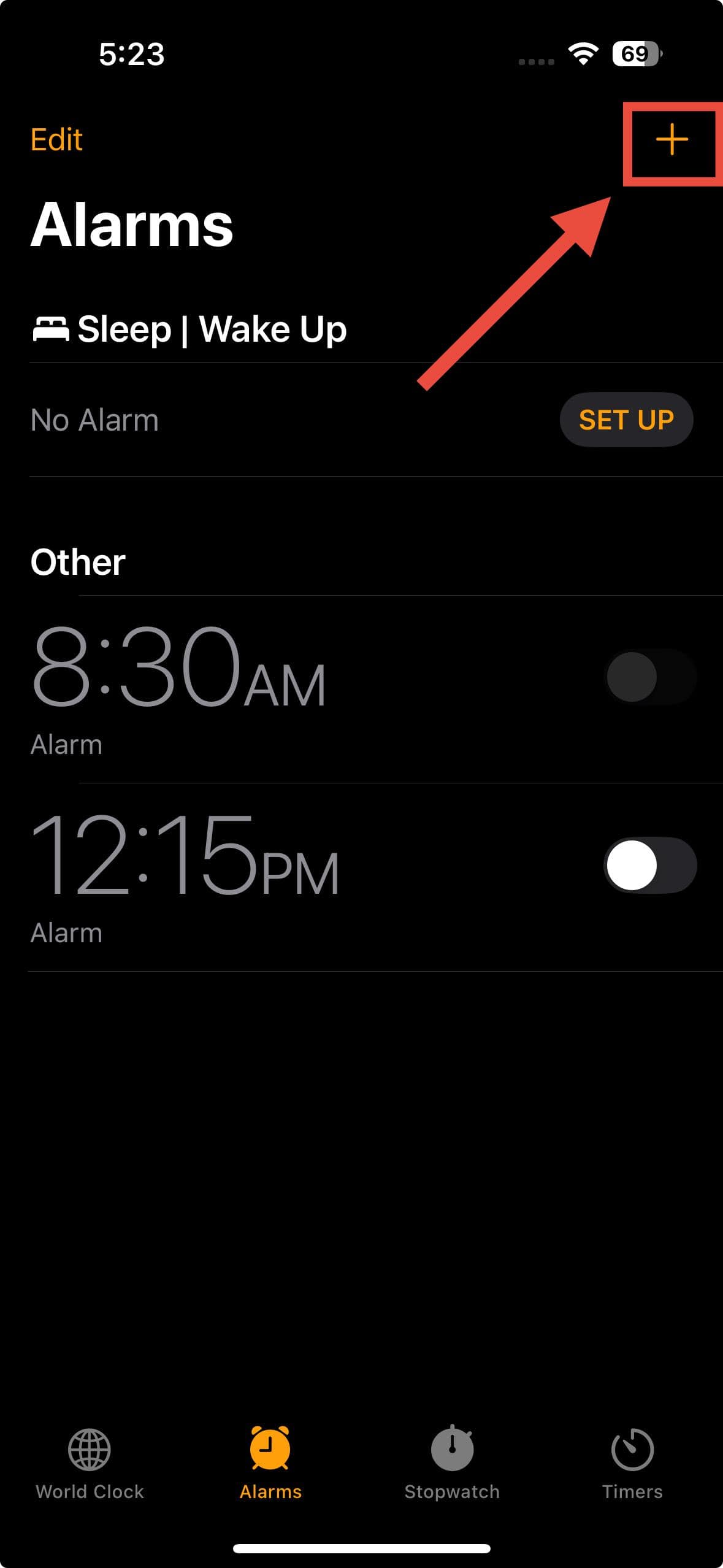Switch to the Timers tab
723x1568 pixels.
click(x=632, y=1463)
